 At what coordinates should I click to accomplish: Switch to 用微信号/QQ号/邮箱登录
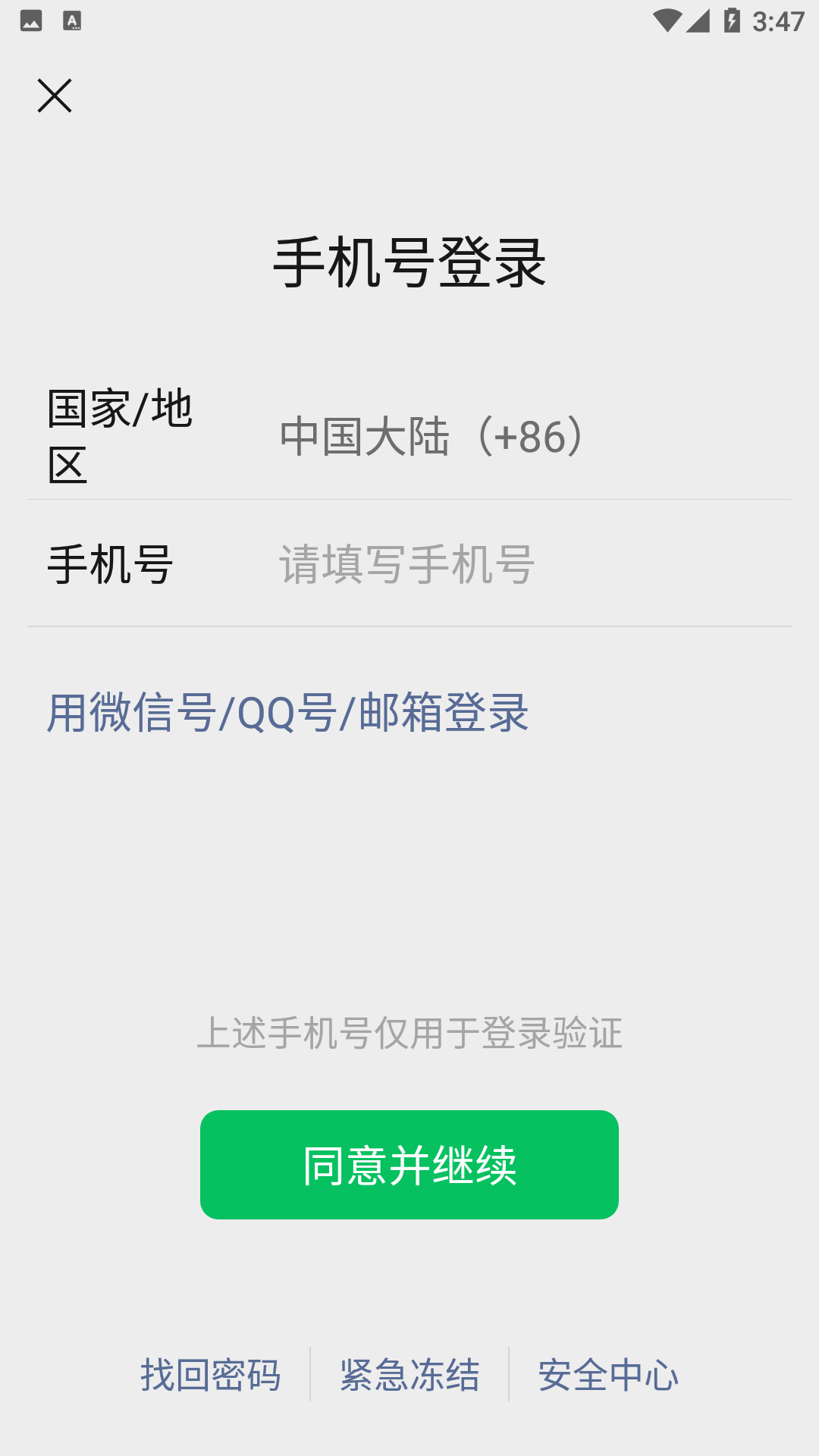[x=287, y=713]
